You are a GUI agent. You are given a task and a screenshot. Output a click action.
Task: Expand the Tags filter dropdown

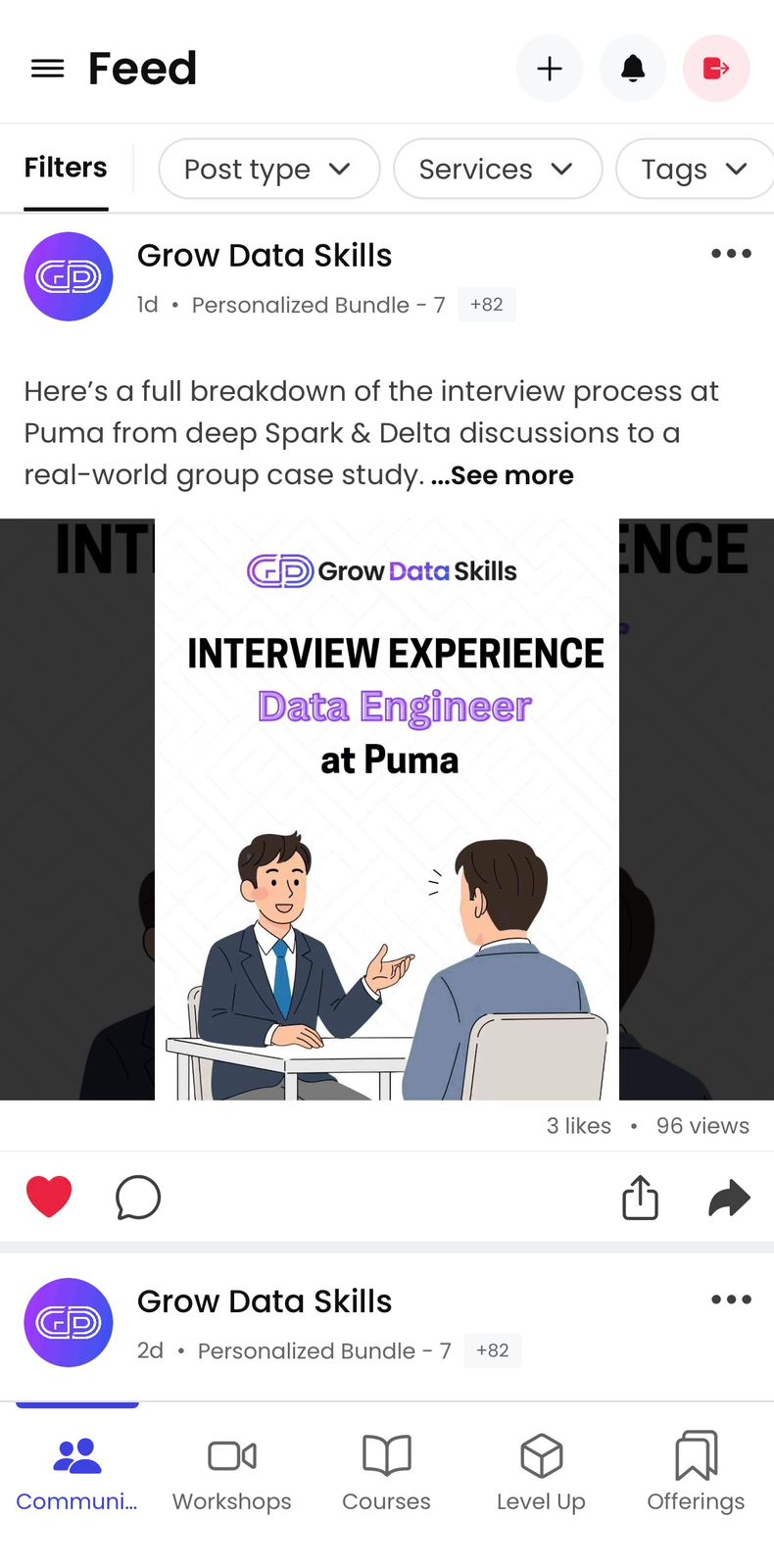[694, 169]
